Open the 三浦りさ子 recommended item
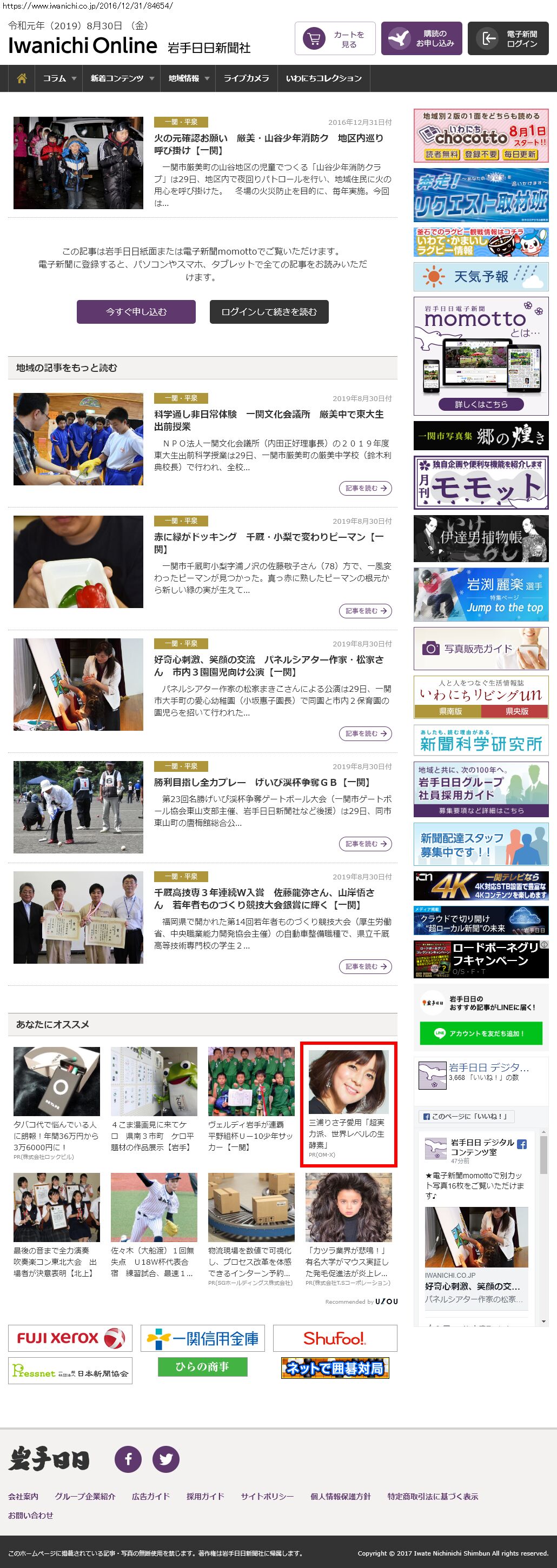557x1568 pixels. coord(348,1104)
